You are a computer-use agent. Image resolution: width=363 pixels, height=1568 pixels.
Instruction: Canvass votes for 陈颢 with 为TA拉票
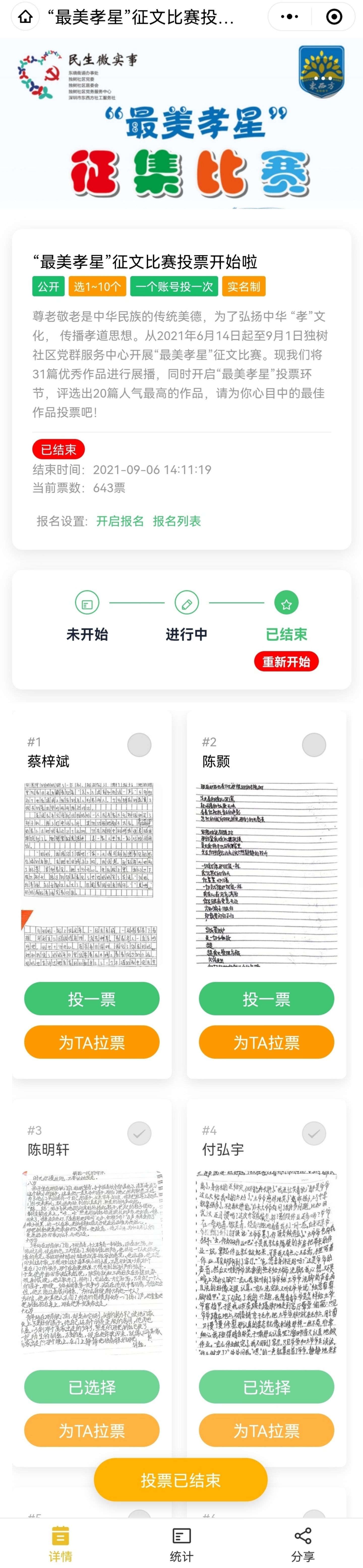(266, 1042)
